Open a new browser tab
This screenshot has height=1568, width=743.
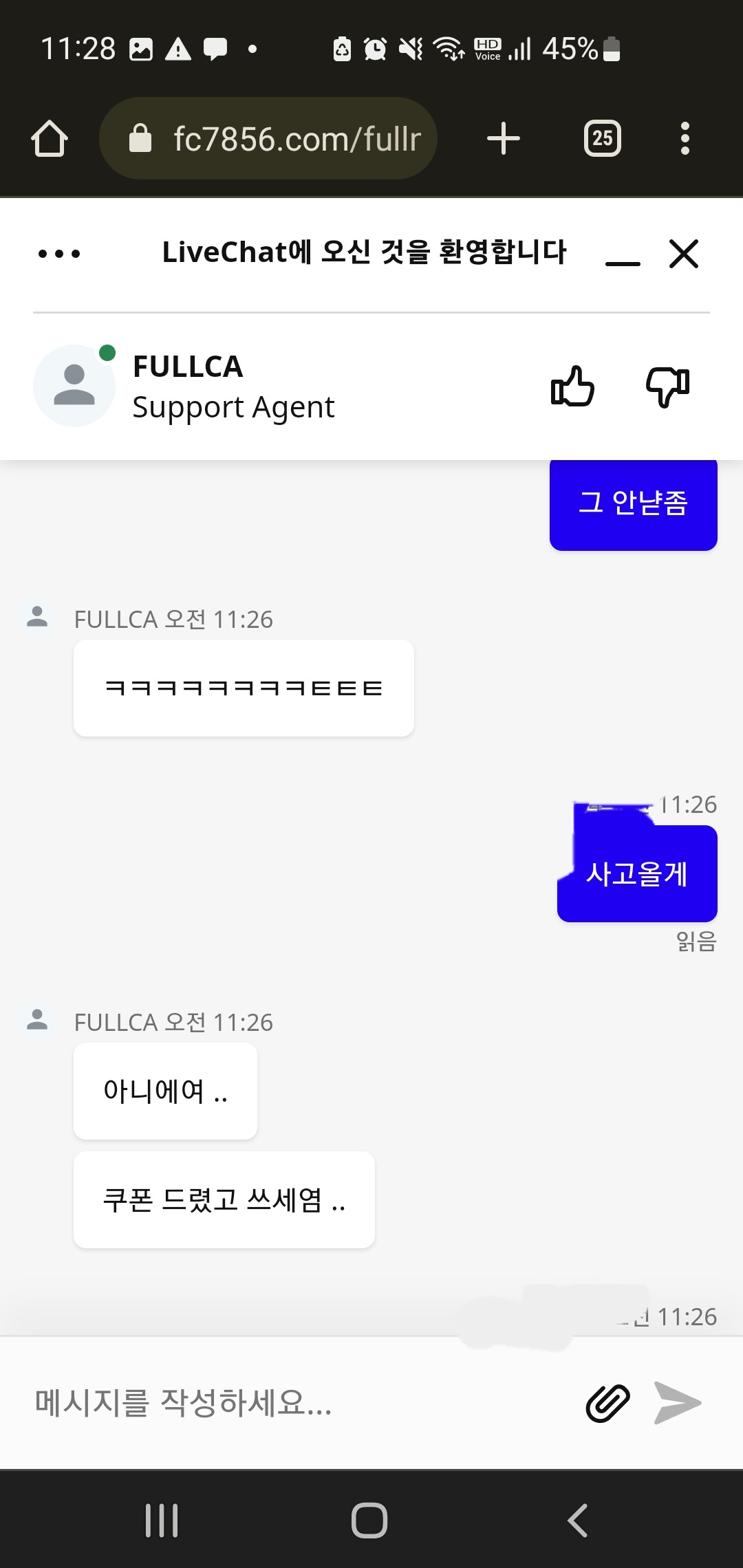pos(503,138)
